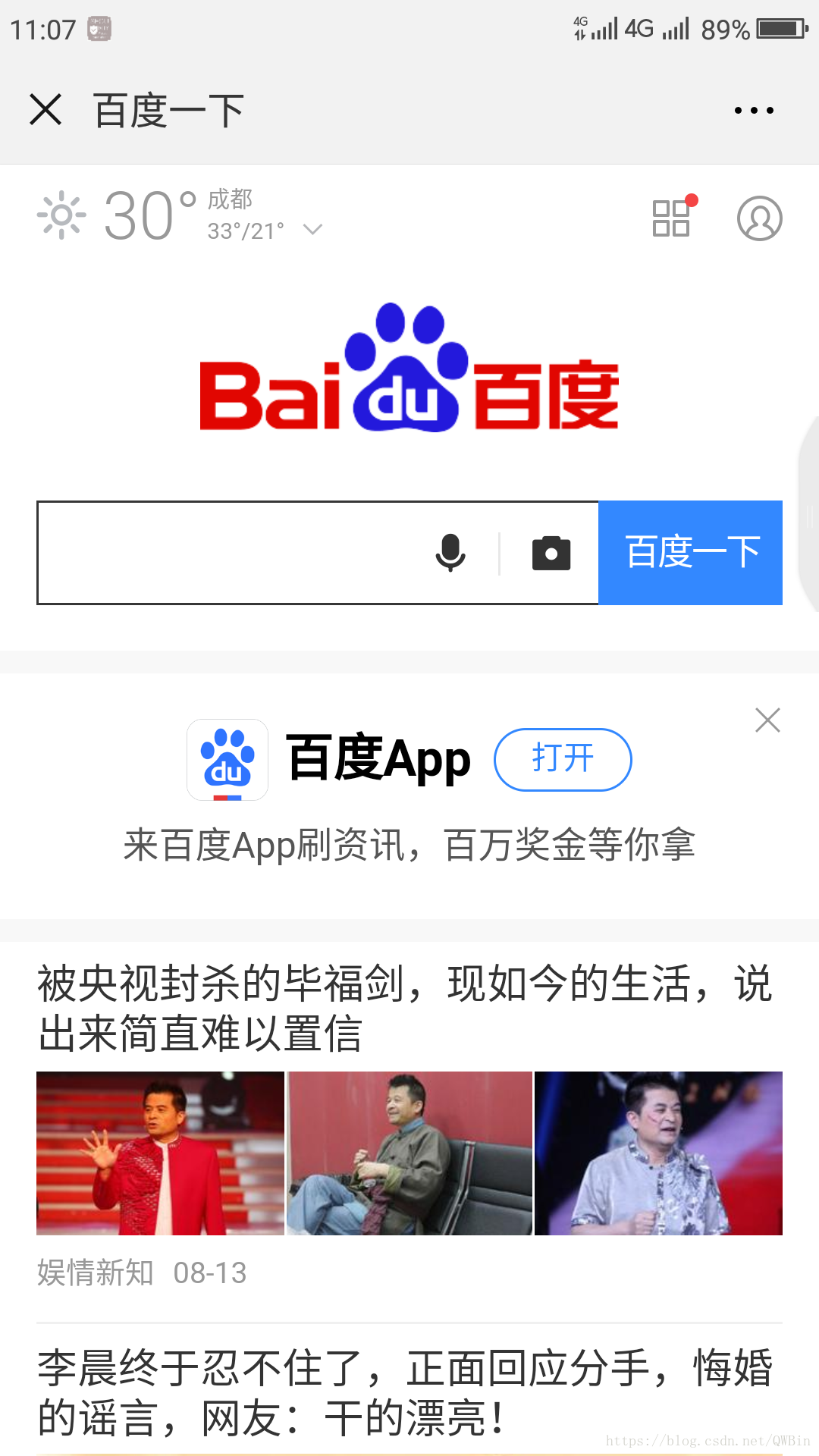Read the 李晨 breakup rumor article
819x1456 pixels.
(x=406, y=1392)
